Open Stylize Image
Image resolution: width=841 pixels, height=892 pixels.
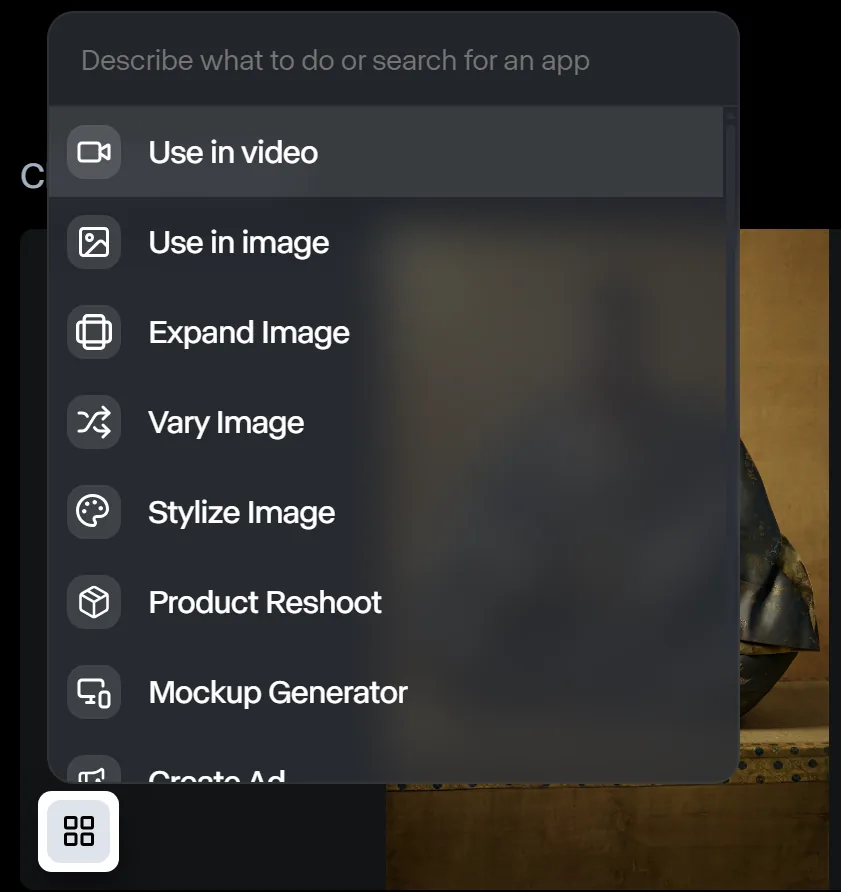coord(241,512)
